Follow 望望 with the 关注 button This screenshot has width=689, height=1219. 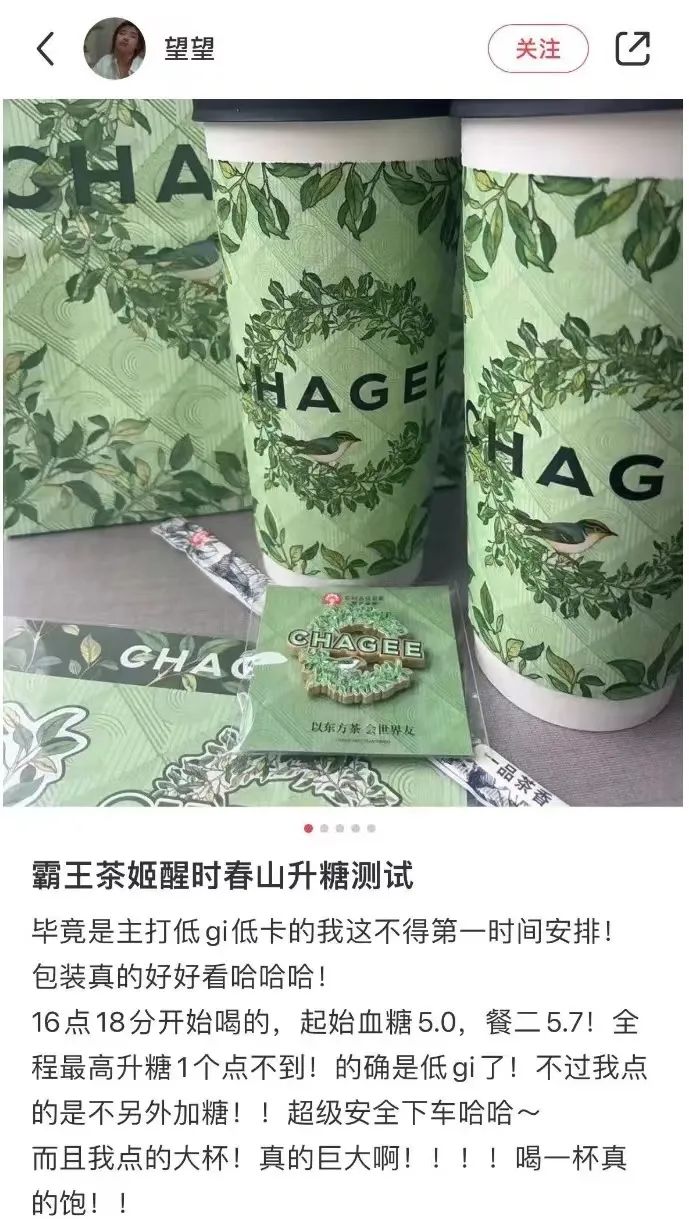[538, 48]
